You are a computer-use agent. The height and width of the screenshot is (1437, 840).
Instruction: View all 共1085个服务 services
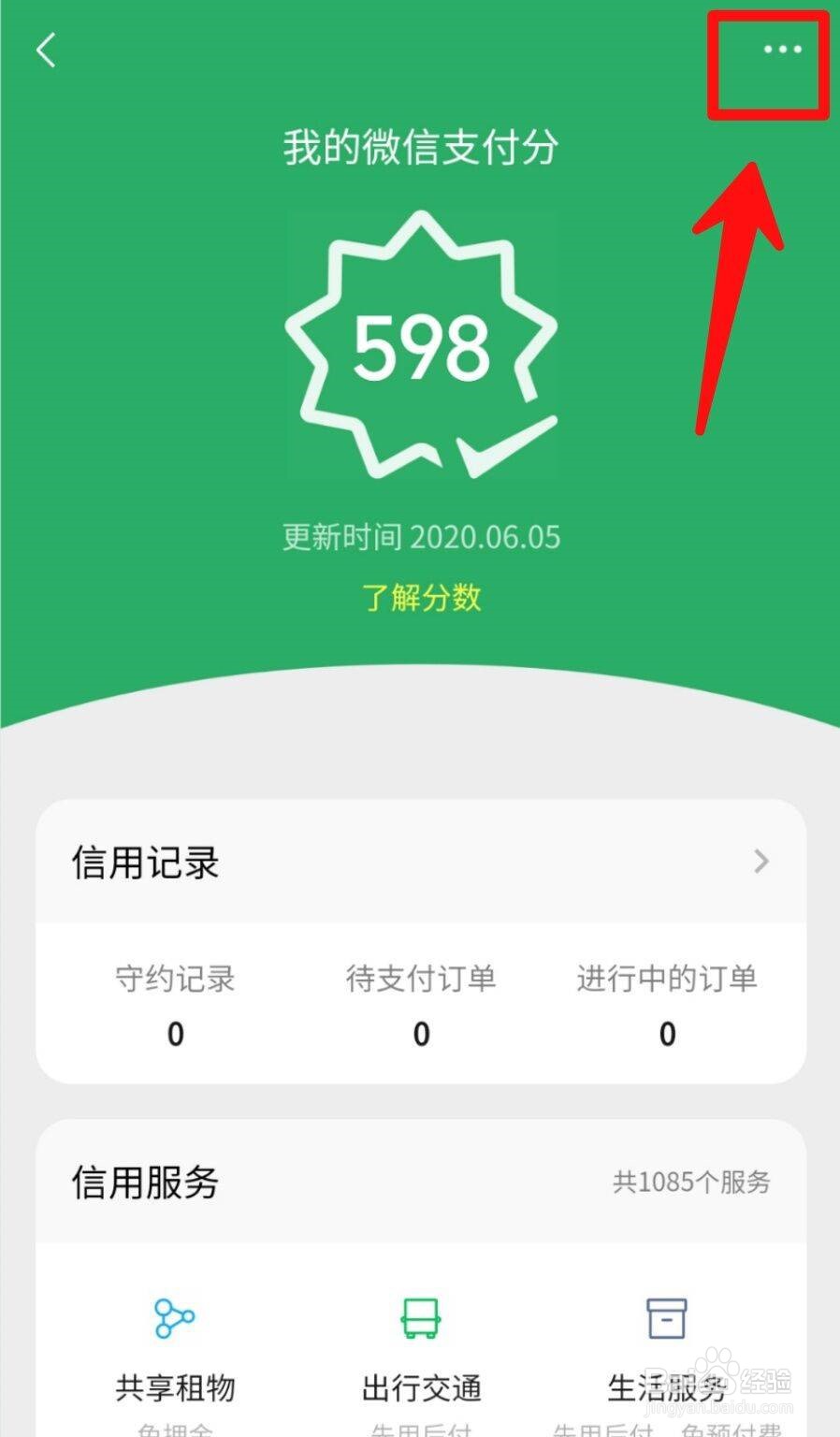[690, 1183]
